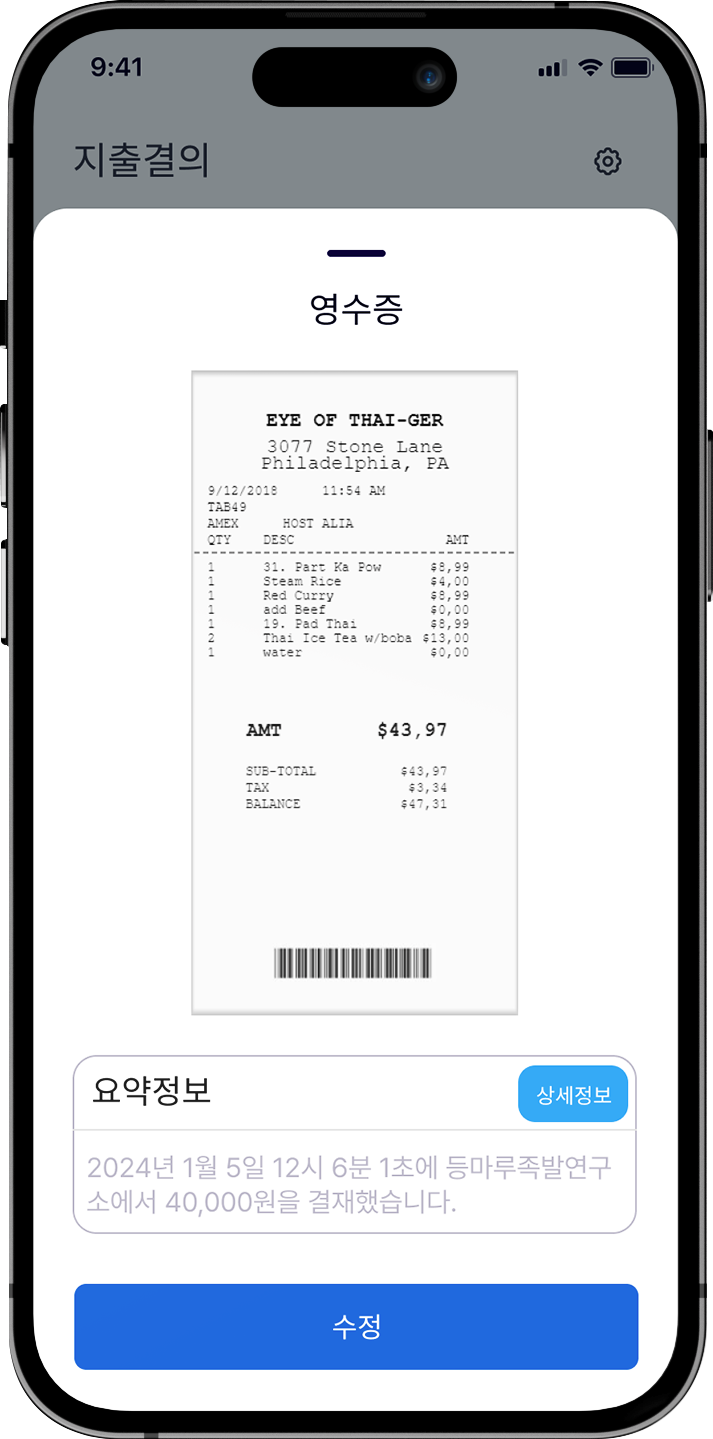
Task: Open the receipt image preview
Action: pos(355,692)
